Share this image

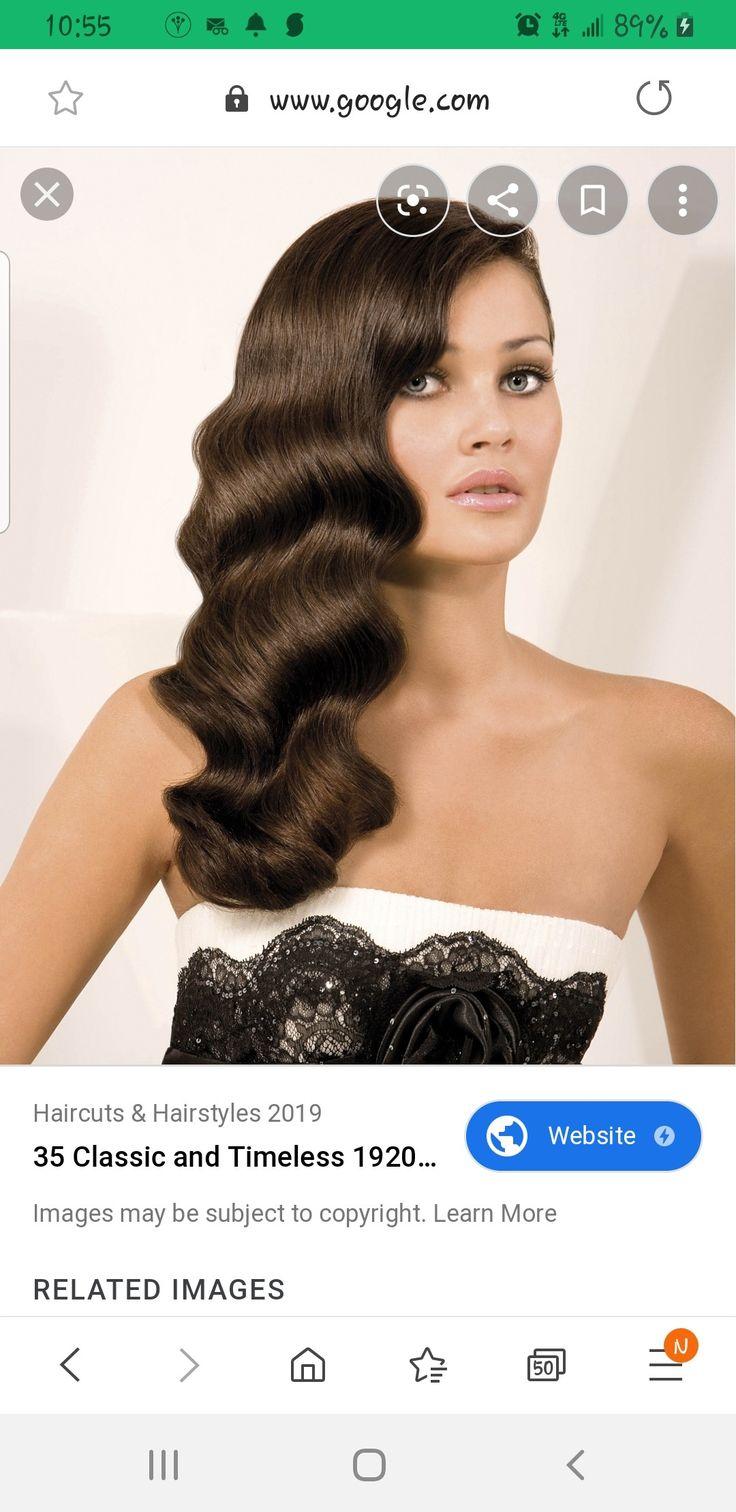[x=502, y=201]
